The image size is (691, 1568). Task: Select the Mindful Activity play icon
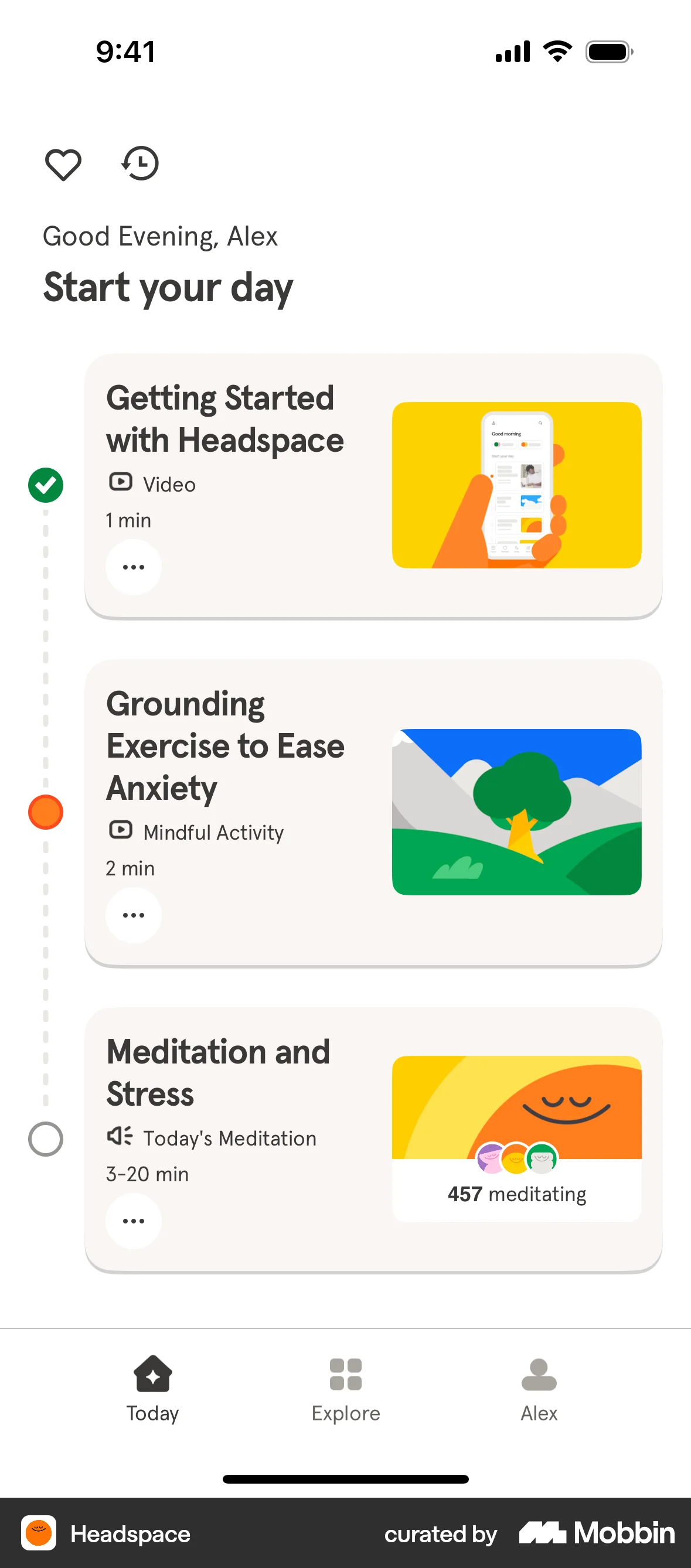(x=121, y=830)
